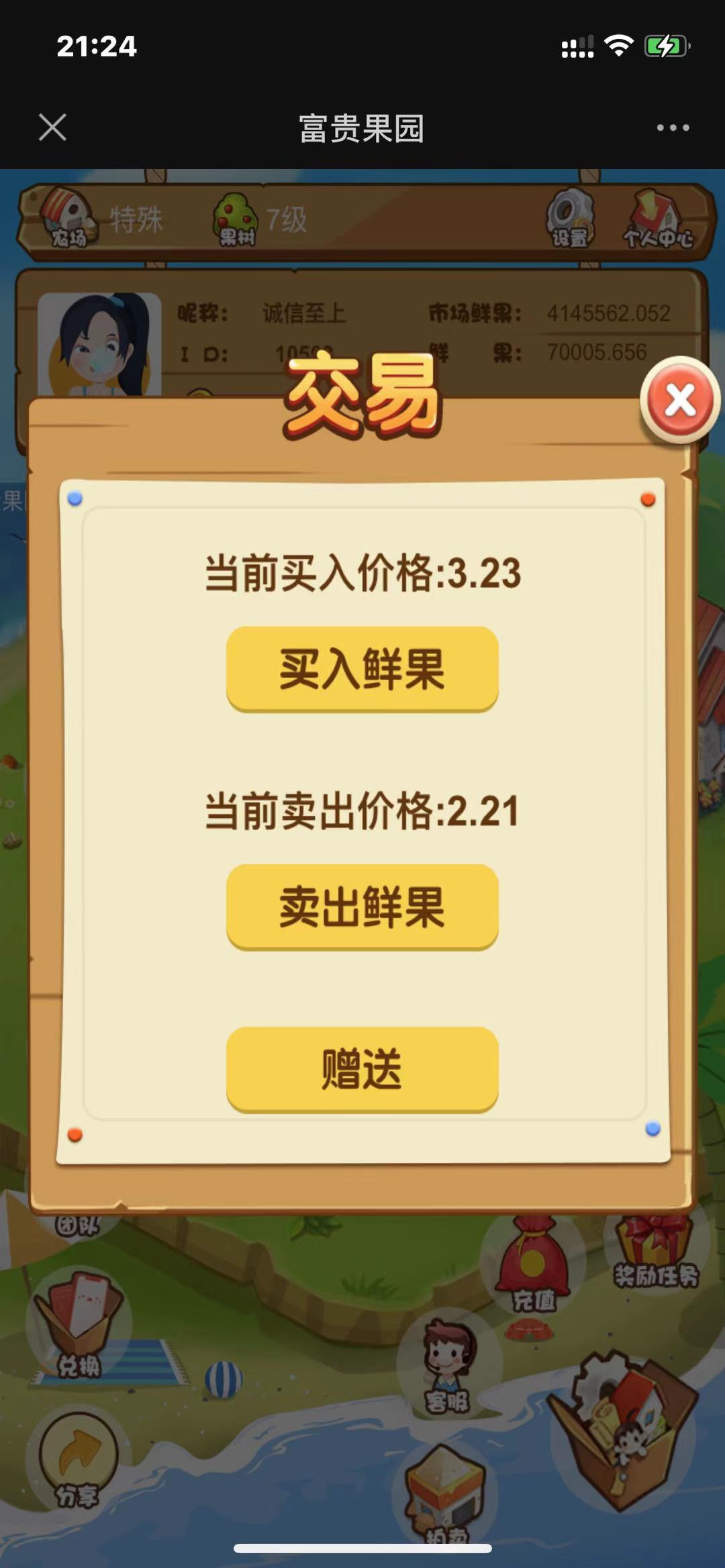The height and width of the screenshot is (1568, 725).
Task: Close the 富贵果园 mini program page
Action: (52, 127)
